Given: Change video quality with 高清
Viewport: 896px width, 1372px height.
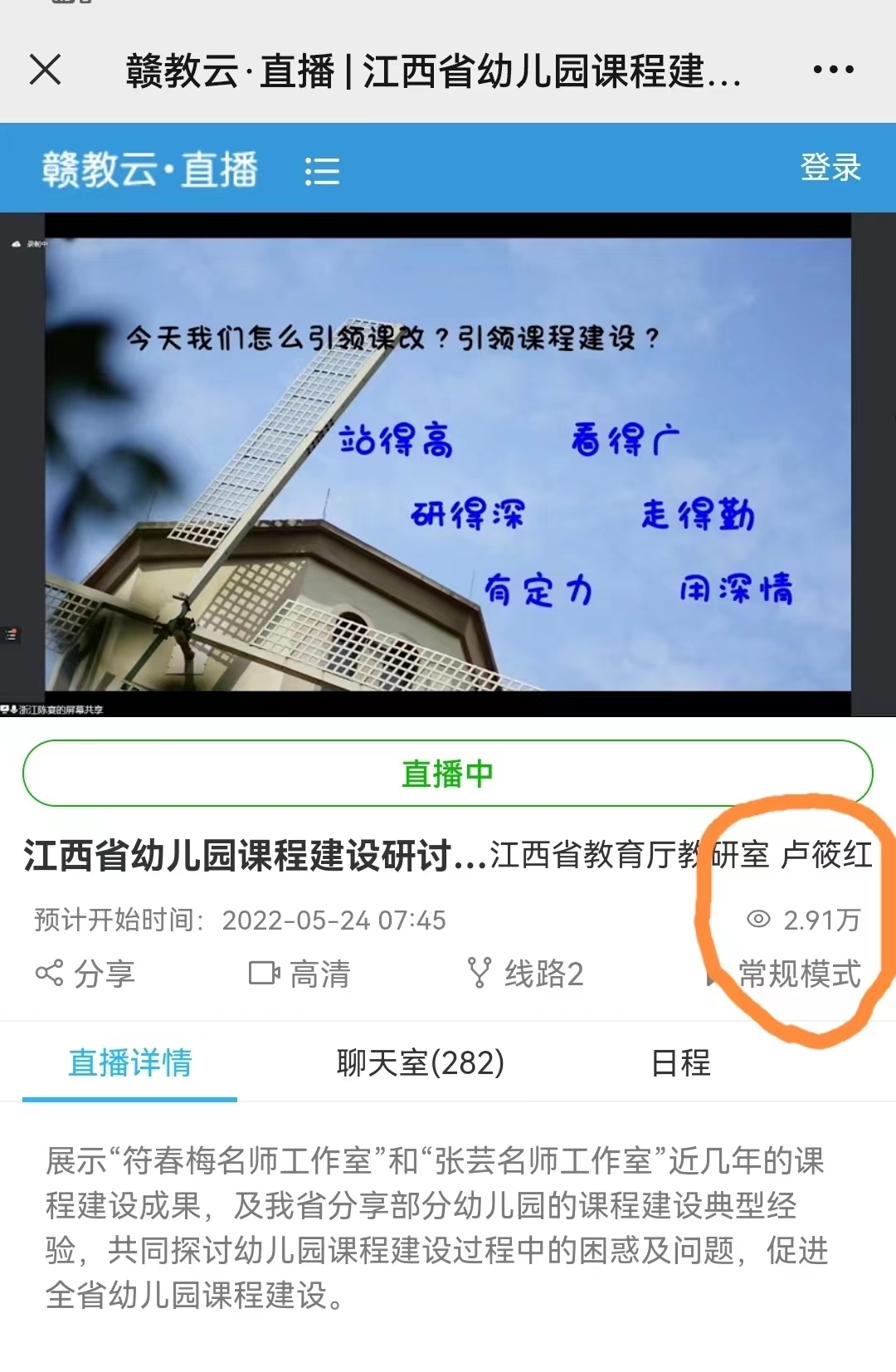Looking at the screenshot, I should tap(300, 974).
